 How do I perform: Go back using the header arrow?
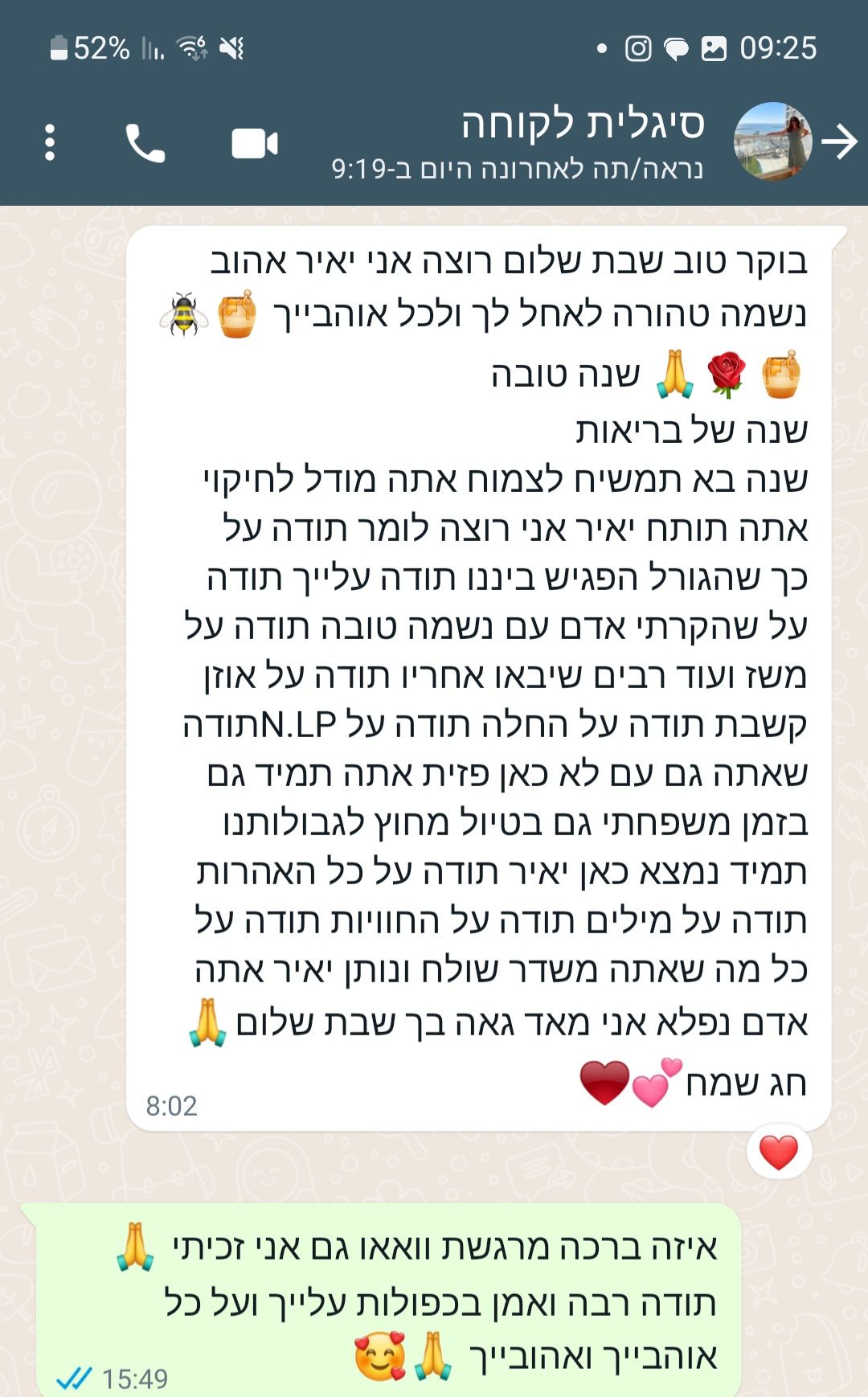tap(840, 142)
